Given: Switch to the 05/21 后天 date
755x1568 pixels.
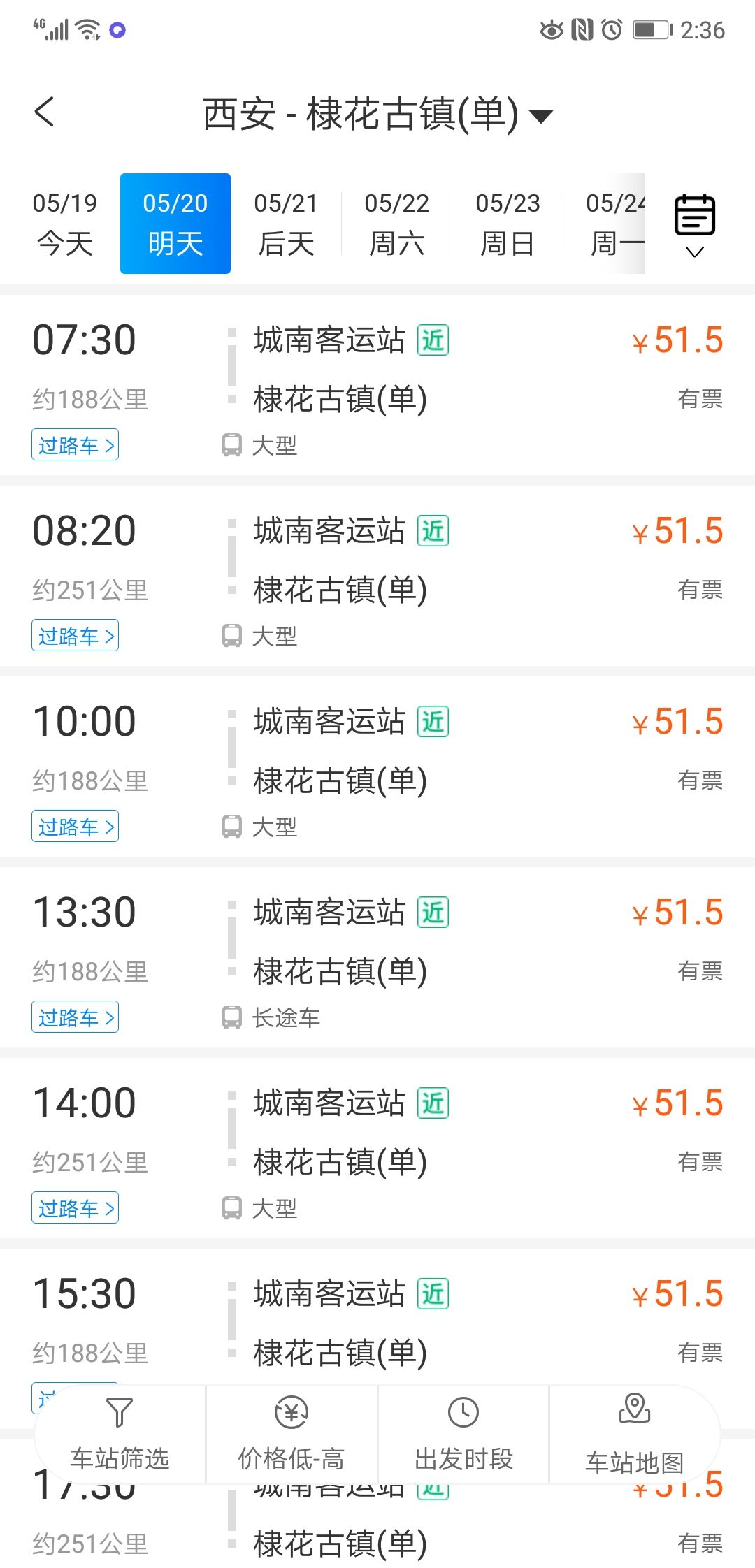Looking at the screenshot, I should click(286, 224).
